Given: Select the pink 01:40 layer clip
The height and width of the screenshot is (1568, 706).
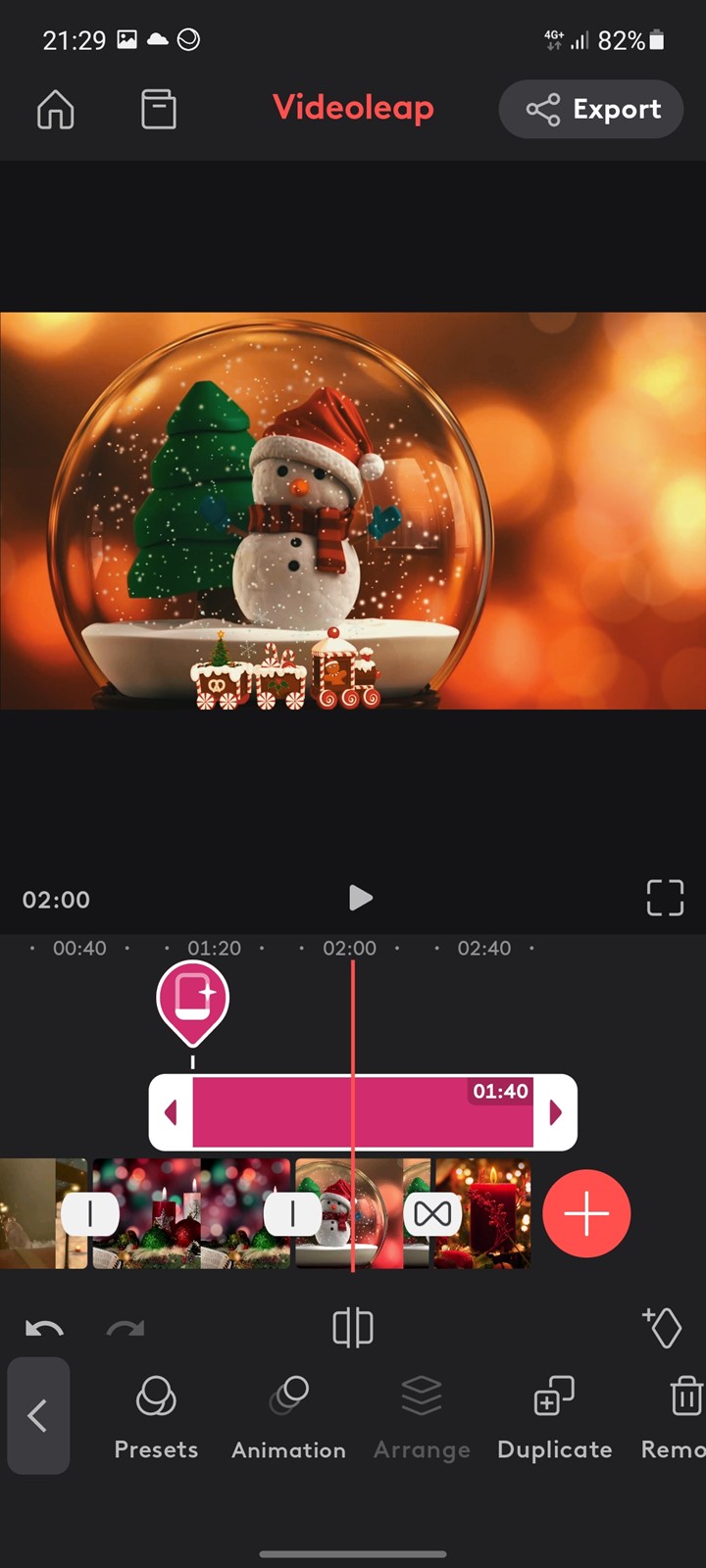Looking at the screenshot, I should click(363, 1111).
